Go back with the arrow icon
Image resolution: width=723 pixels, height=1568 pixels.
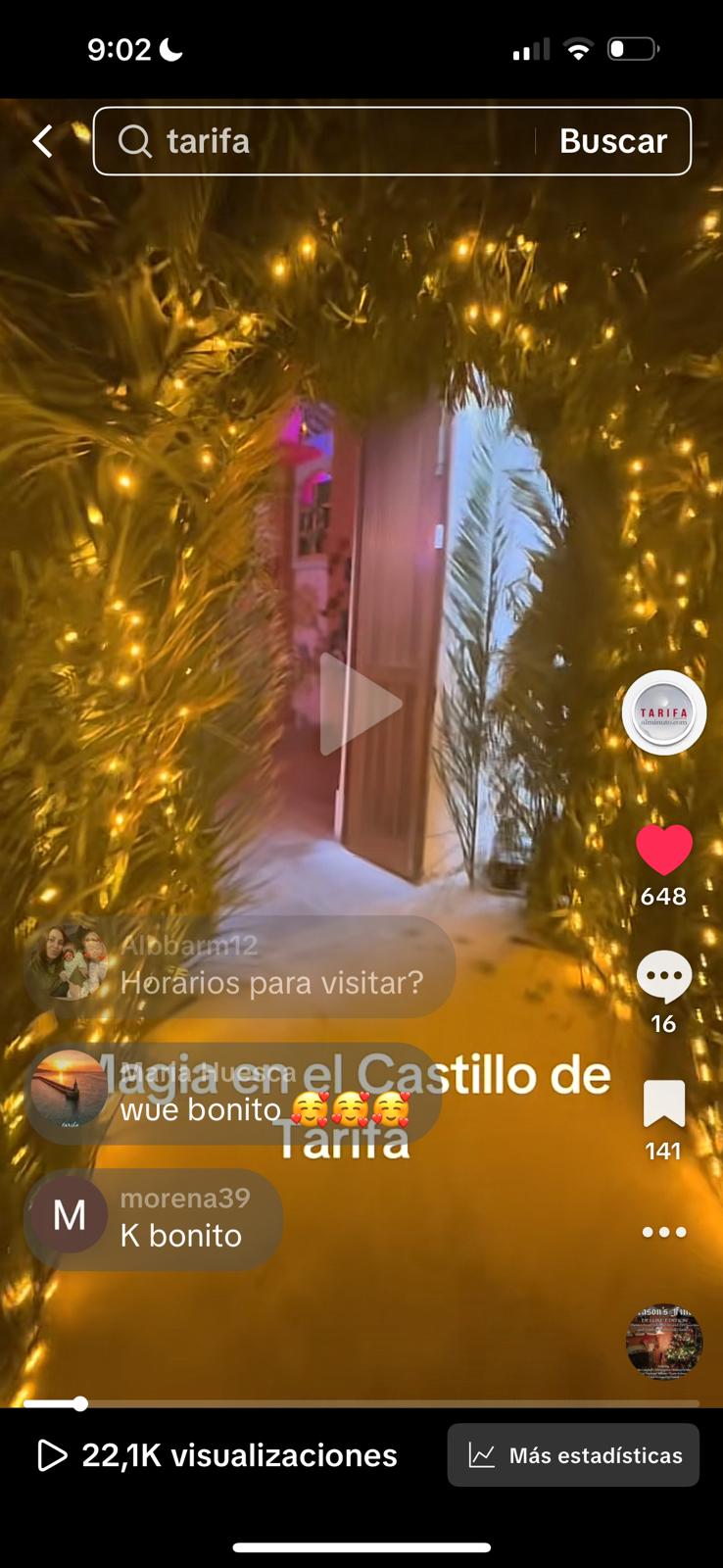pos(43,141)
